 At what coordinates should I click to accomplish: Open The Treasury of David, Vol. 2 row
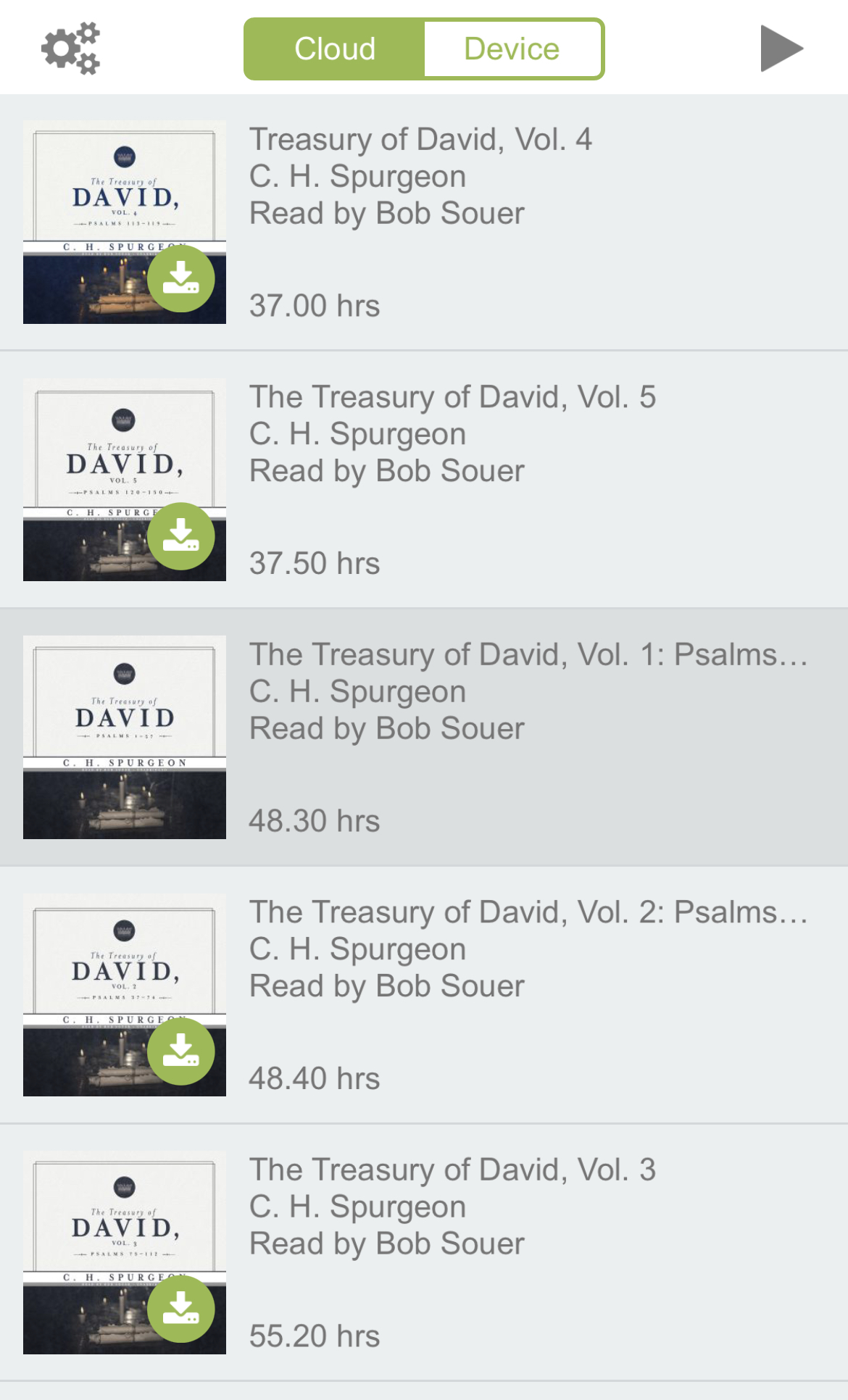click(507, 994)
